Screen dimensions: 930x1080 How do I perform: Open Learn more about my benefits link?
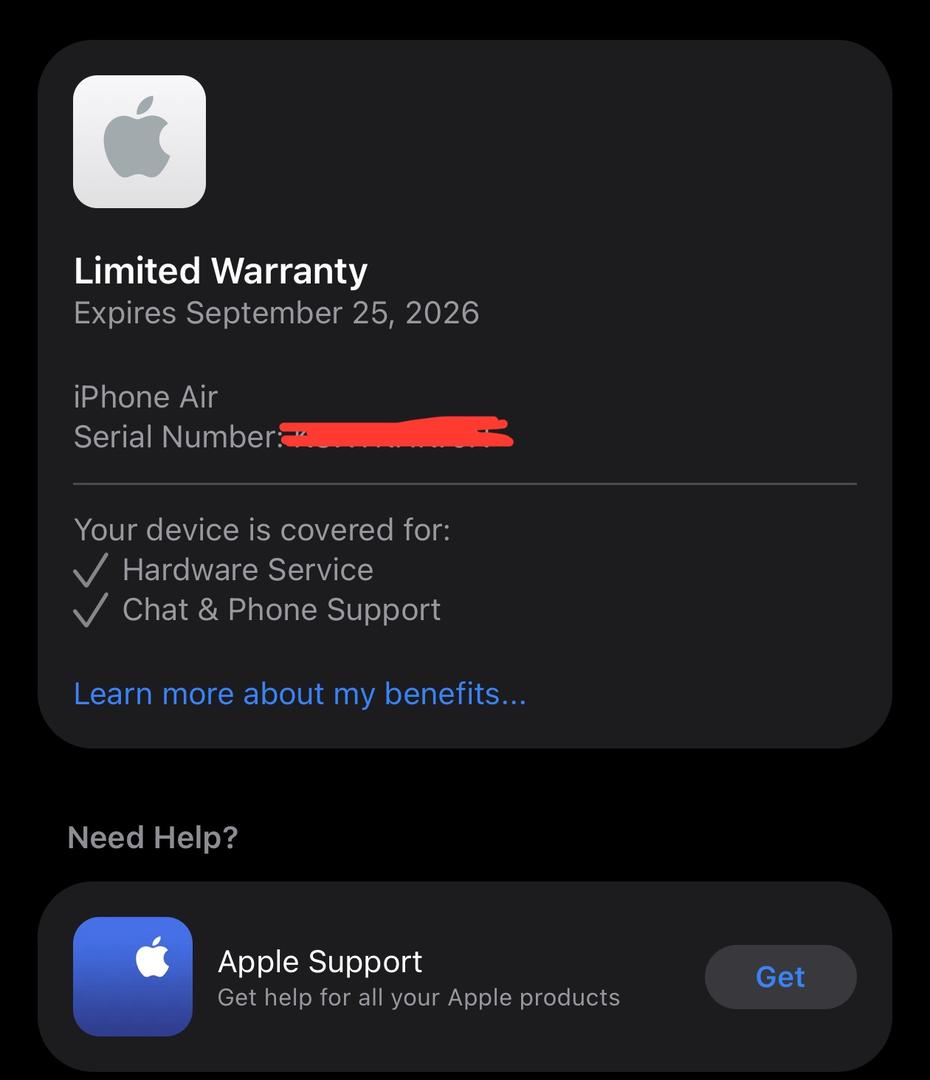(299, 694)
